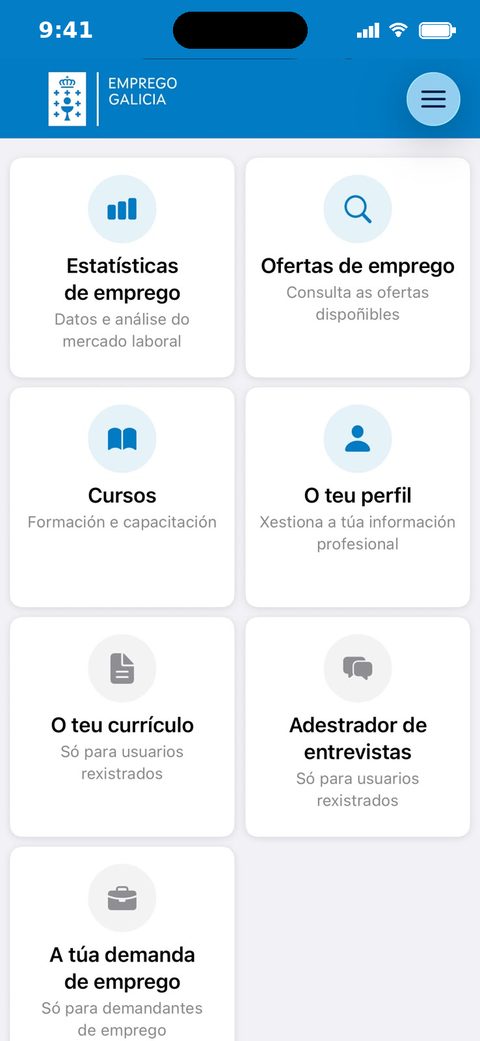Select the O teu currículo card
Viewport: 480px width, 1041px height.
coord(122,727)
